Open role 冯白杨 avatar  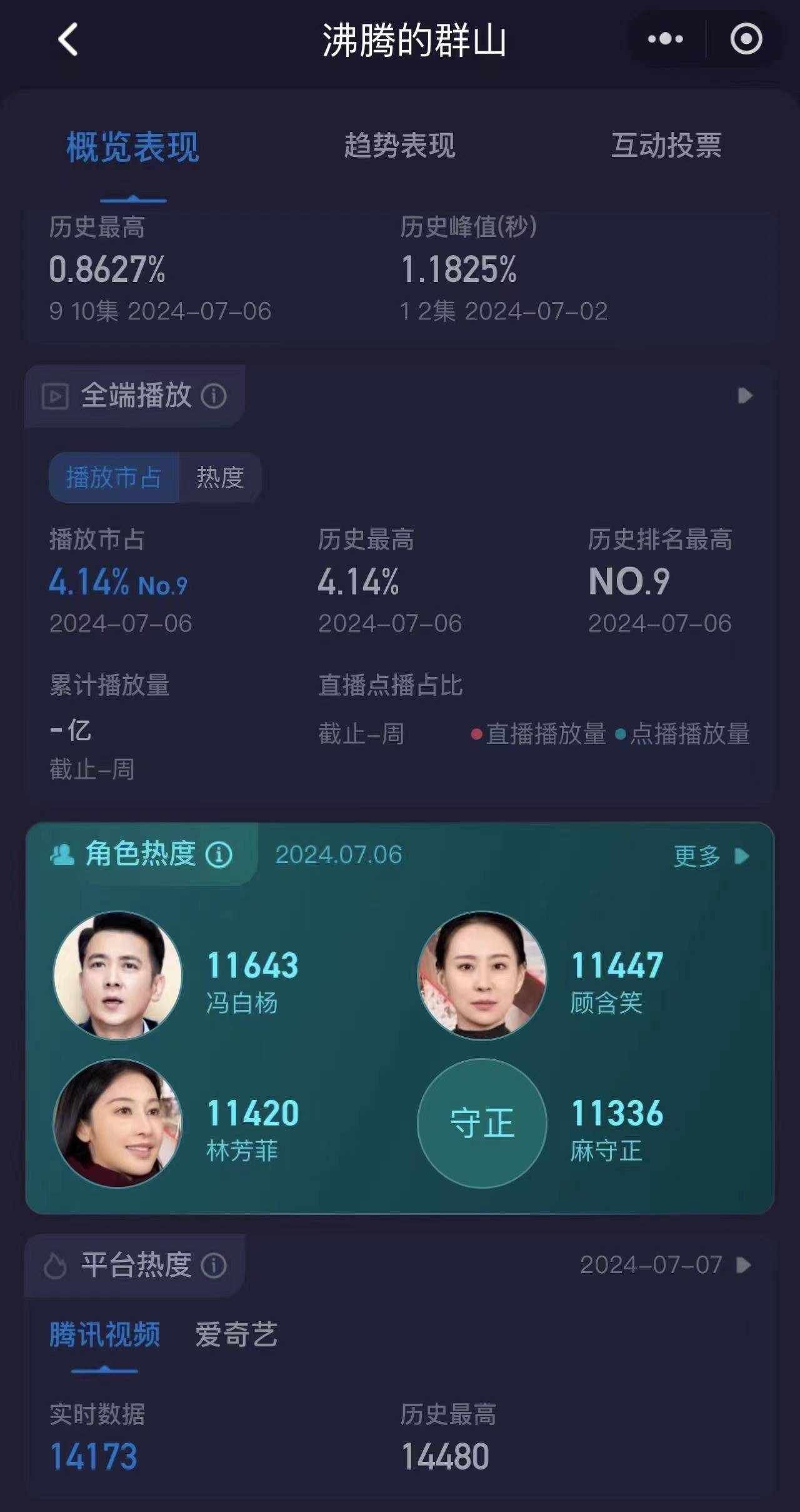coord(117,975)
